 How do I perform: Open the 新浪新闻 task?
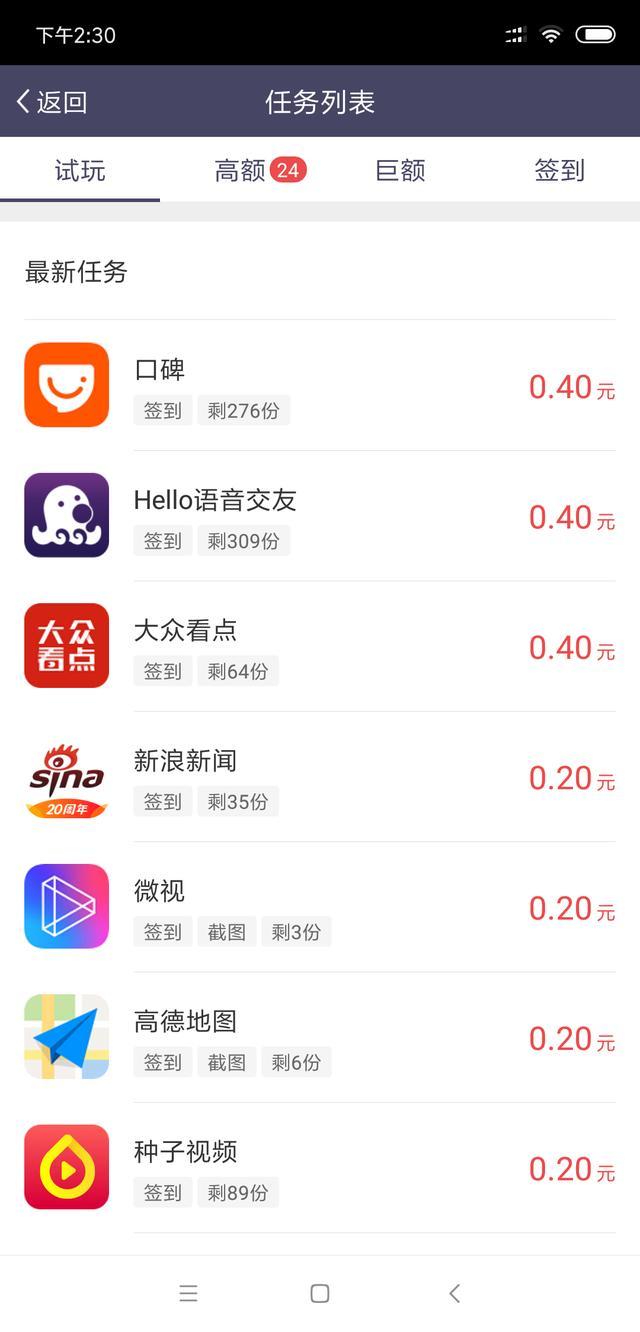pos(320,777)
